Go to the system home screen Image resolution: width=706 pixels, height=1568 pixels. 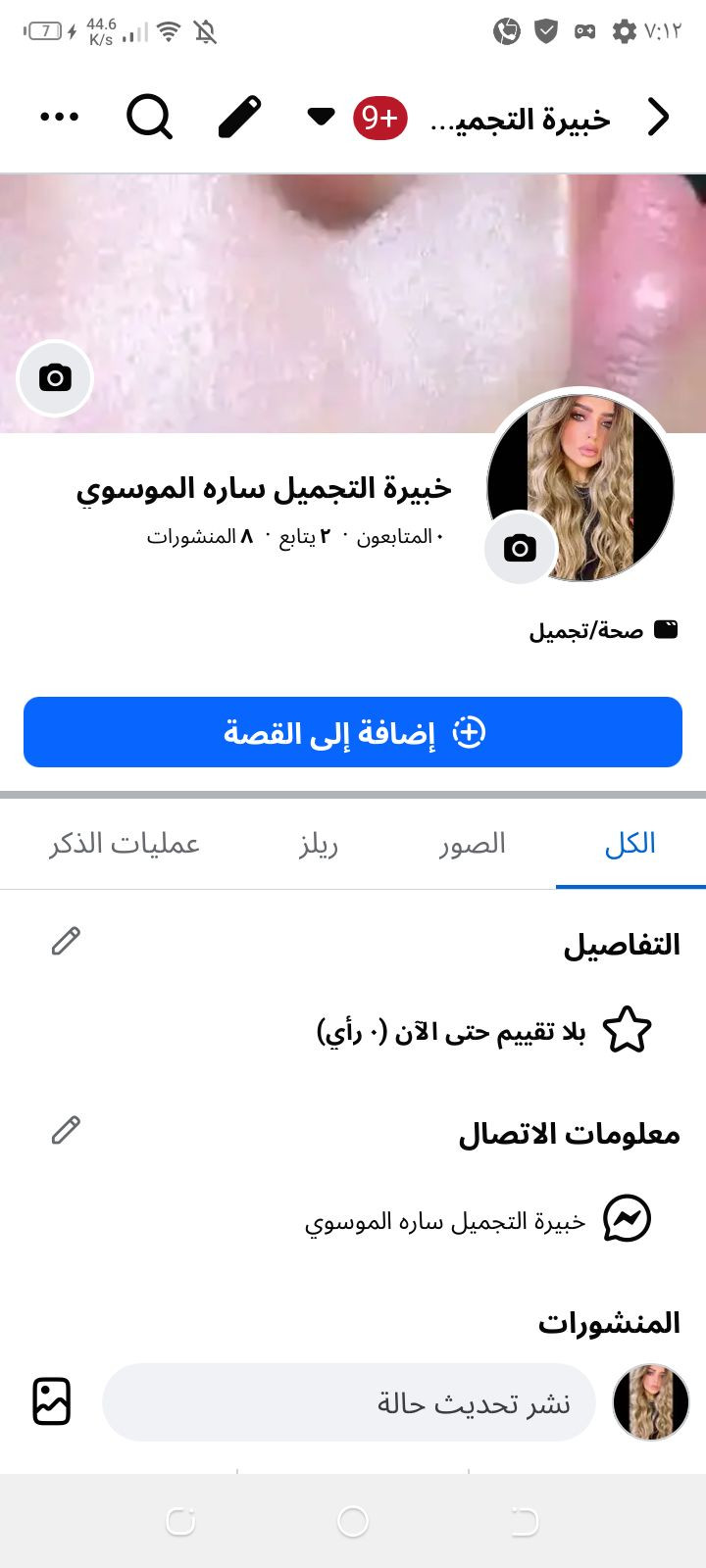point(353,1522)
